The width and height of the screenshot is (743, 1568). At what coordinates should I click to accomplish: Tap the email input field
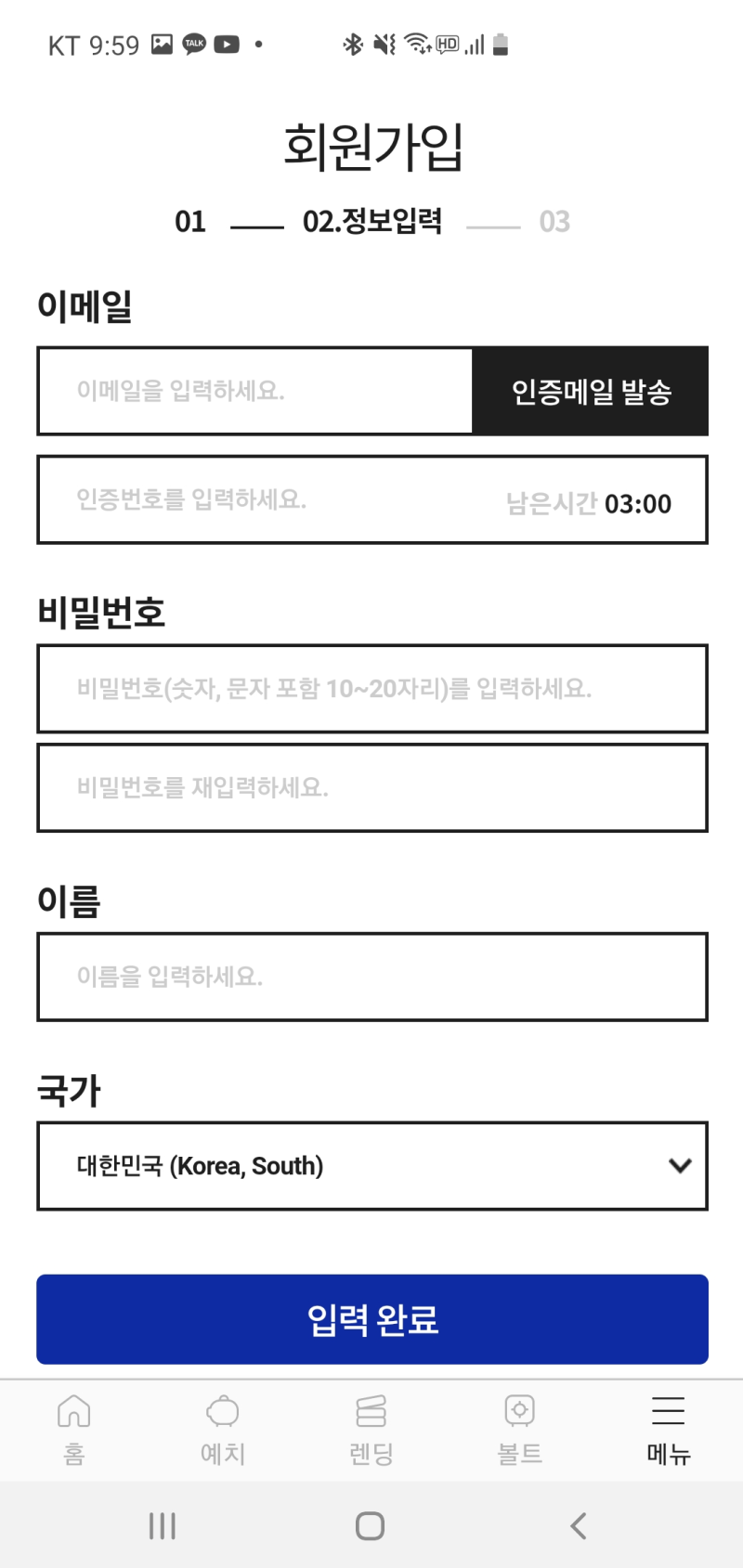tap(255, 391)
